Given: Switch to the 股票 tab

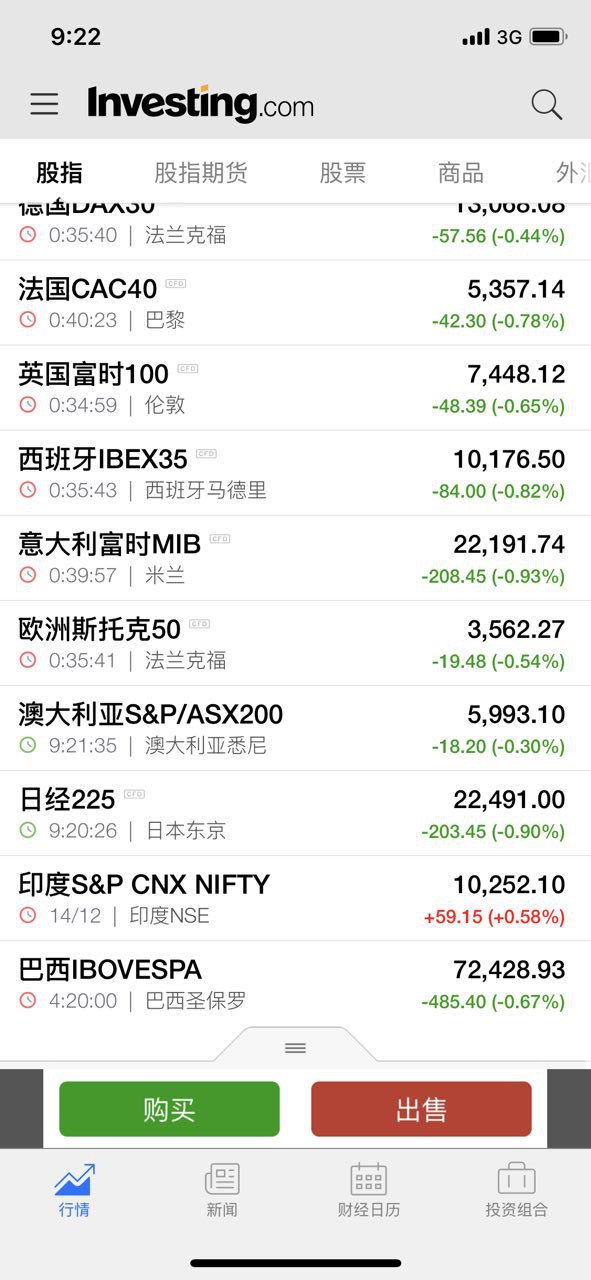Looking at the screenshot, I should click(343, 172).
